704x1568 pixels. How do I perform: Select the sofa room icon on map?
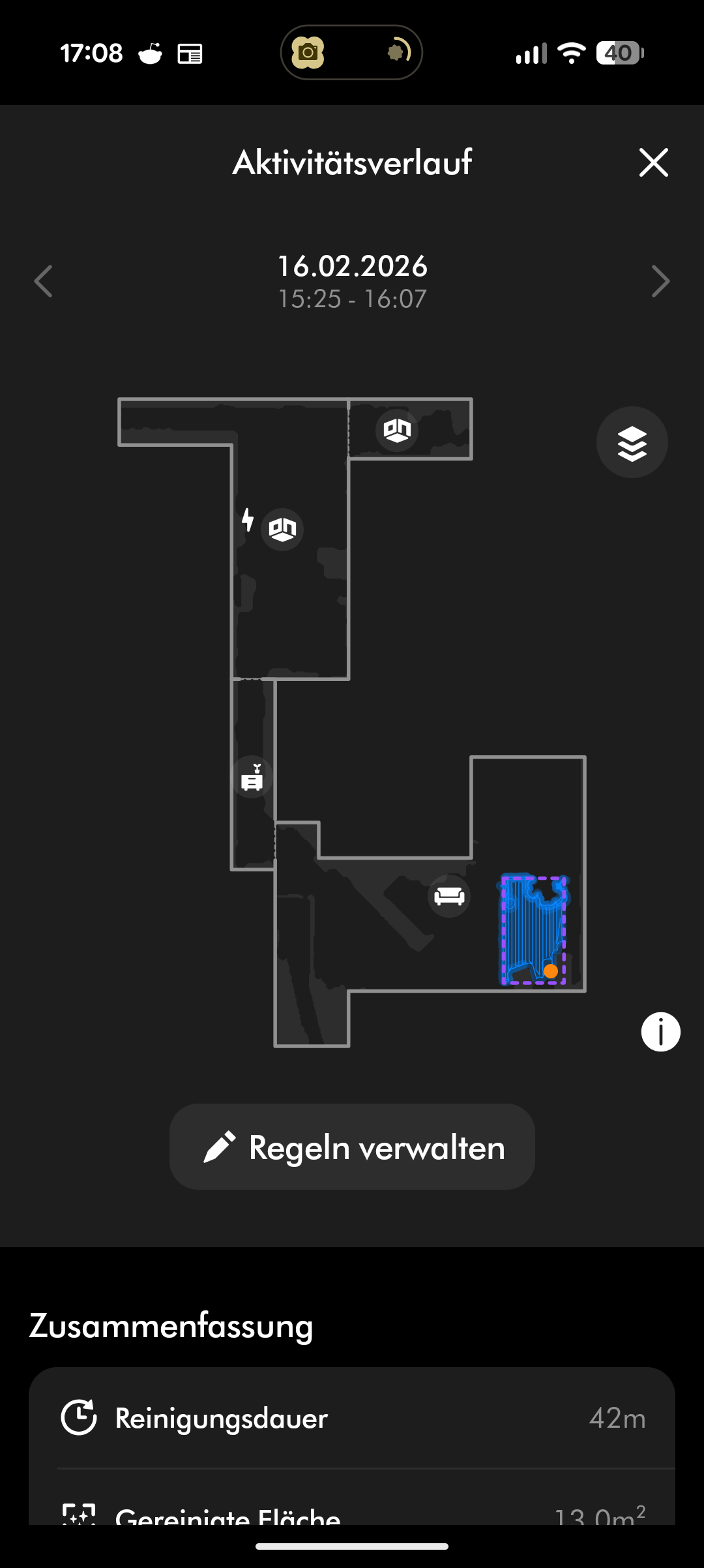pyautogui.click(x=449, y=896)
